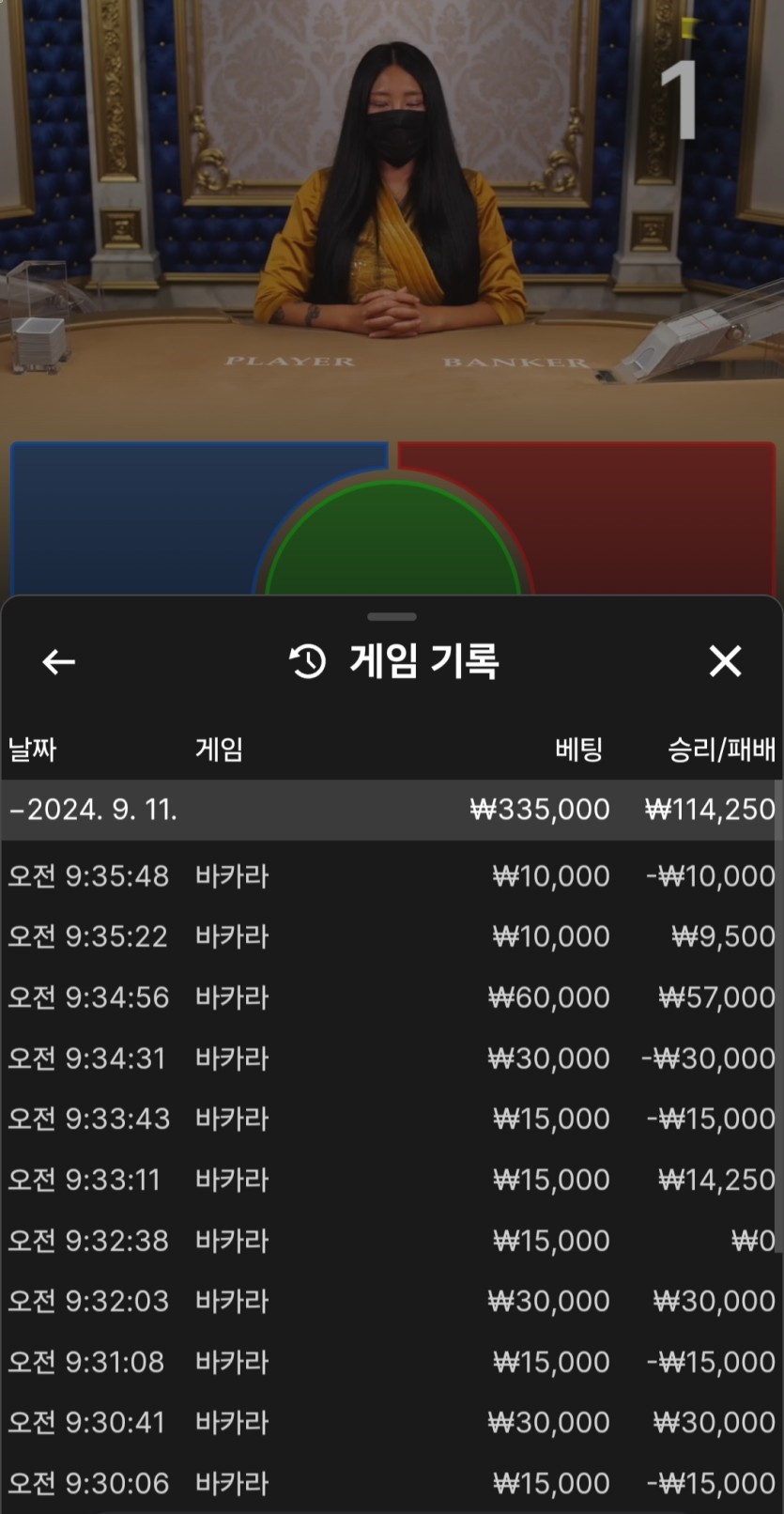Select the 오전 9:31:08 game entry
The width and height of the screenshot is (784, 1514).
pyautogui.click(x=392, y=1362)
